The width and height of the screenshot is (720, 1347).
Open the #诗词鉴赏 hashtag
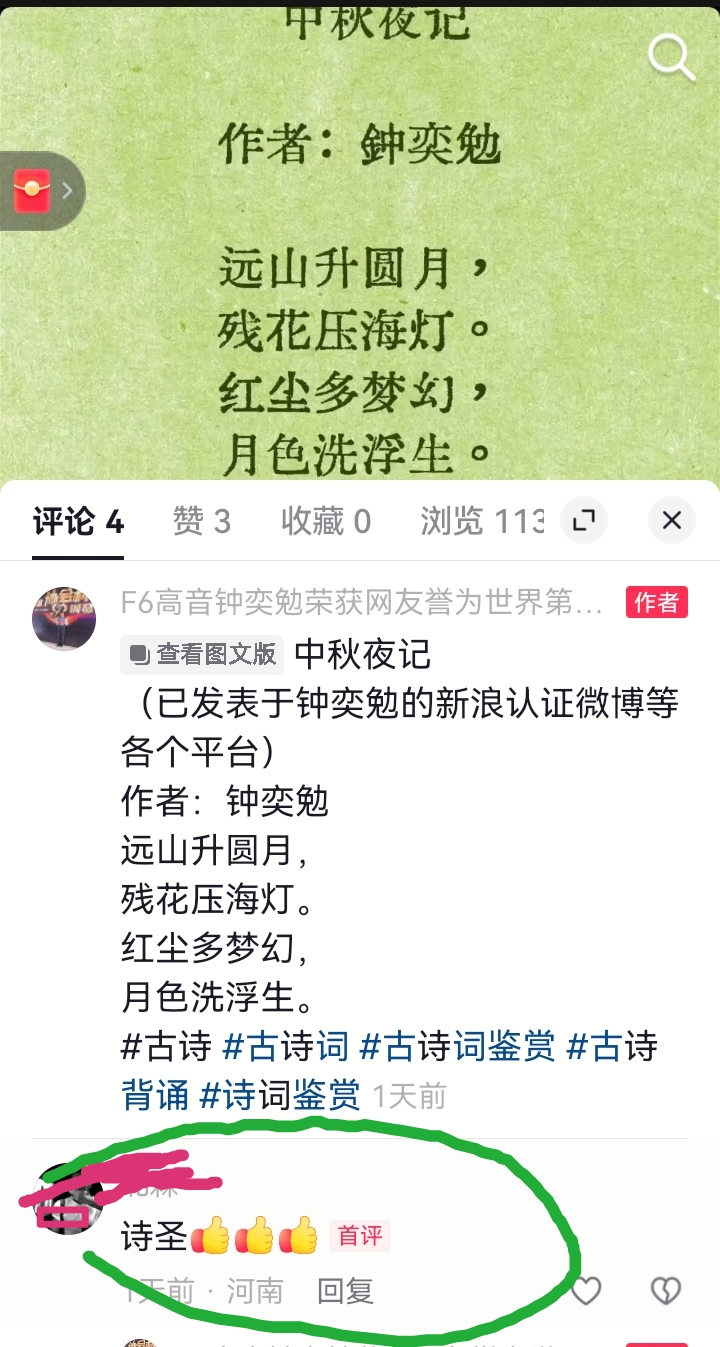280,1096
